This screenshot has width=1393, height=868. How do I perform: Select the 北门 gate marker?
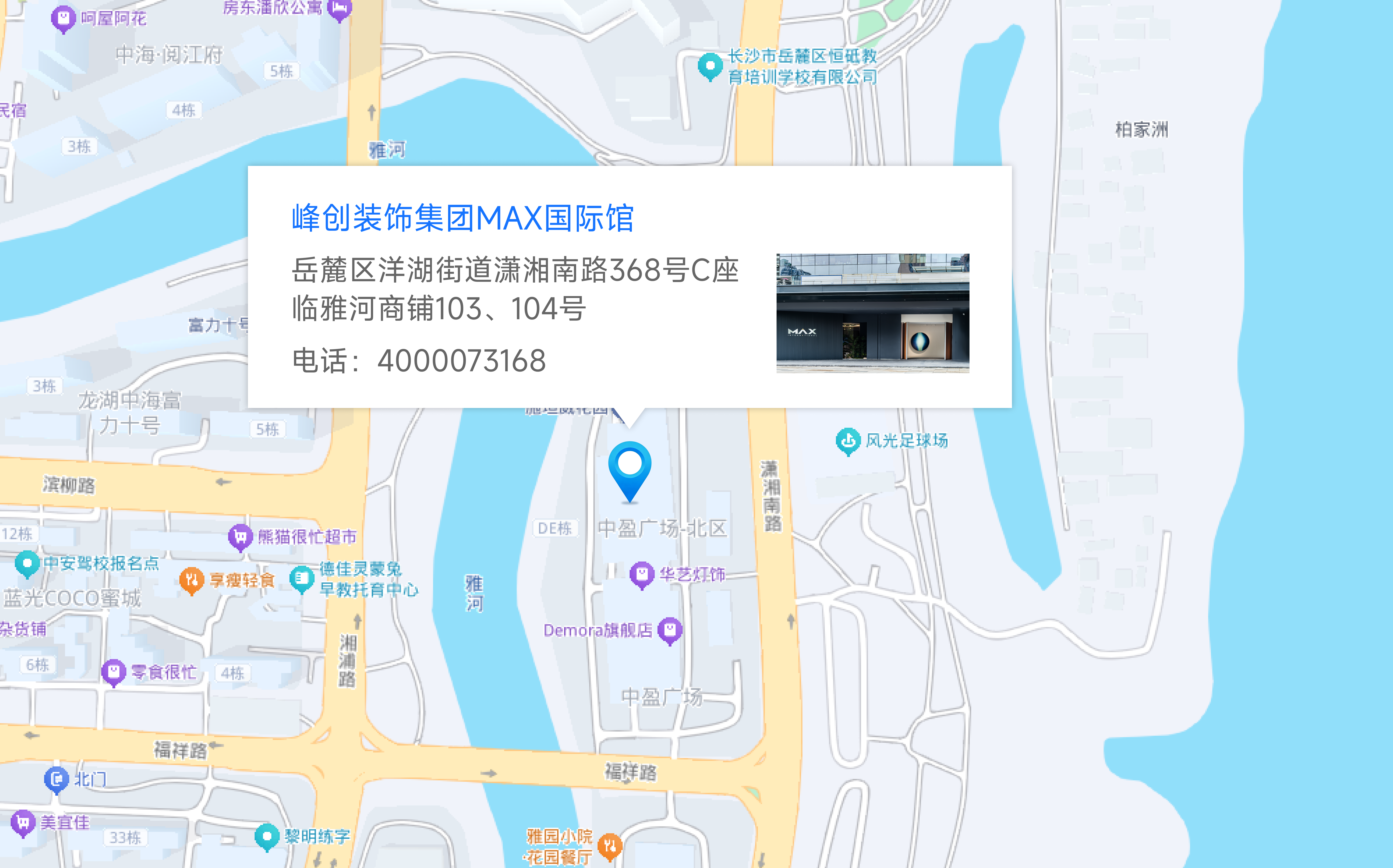click(56, 779)
